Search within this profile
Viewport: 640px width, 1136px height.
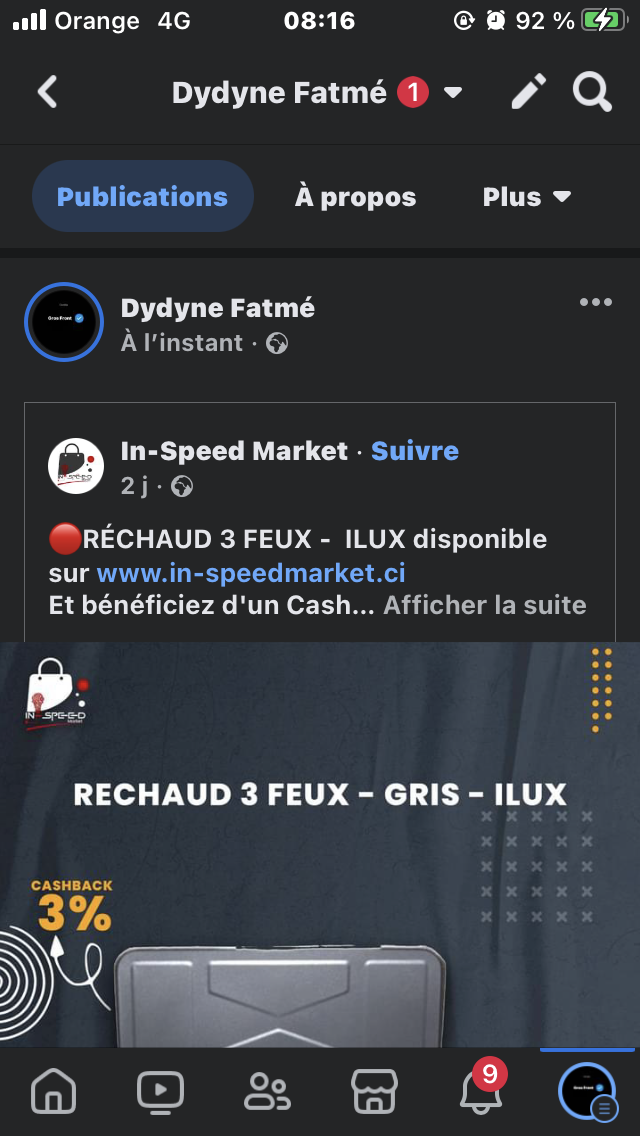(x=591, y=93)
